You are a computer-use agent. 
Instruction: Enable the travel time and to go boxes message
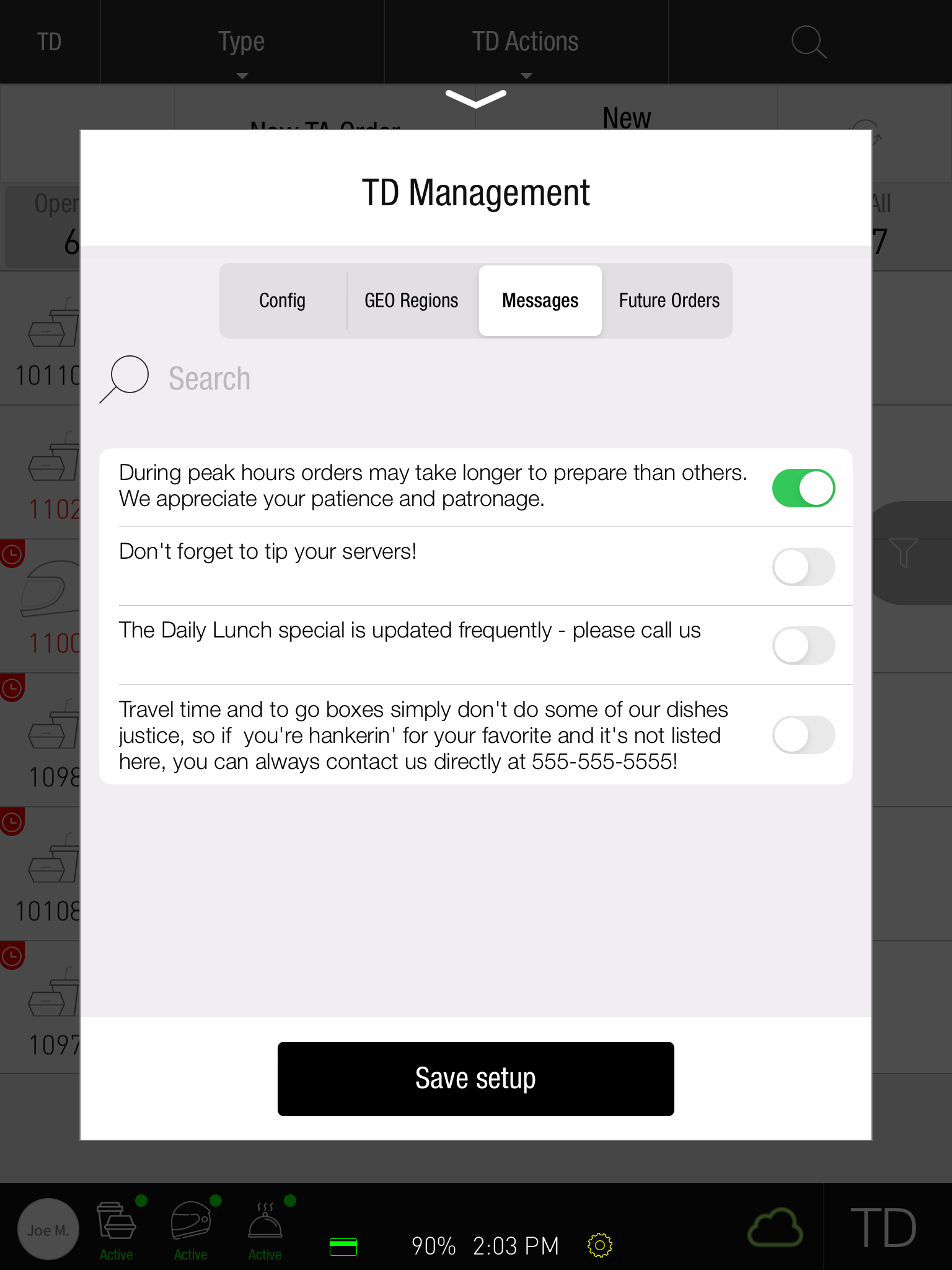pyautogui.click(x=803, y=735)
